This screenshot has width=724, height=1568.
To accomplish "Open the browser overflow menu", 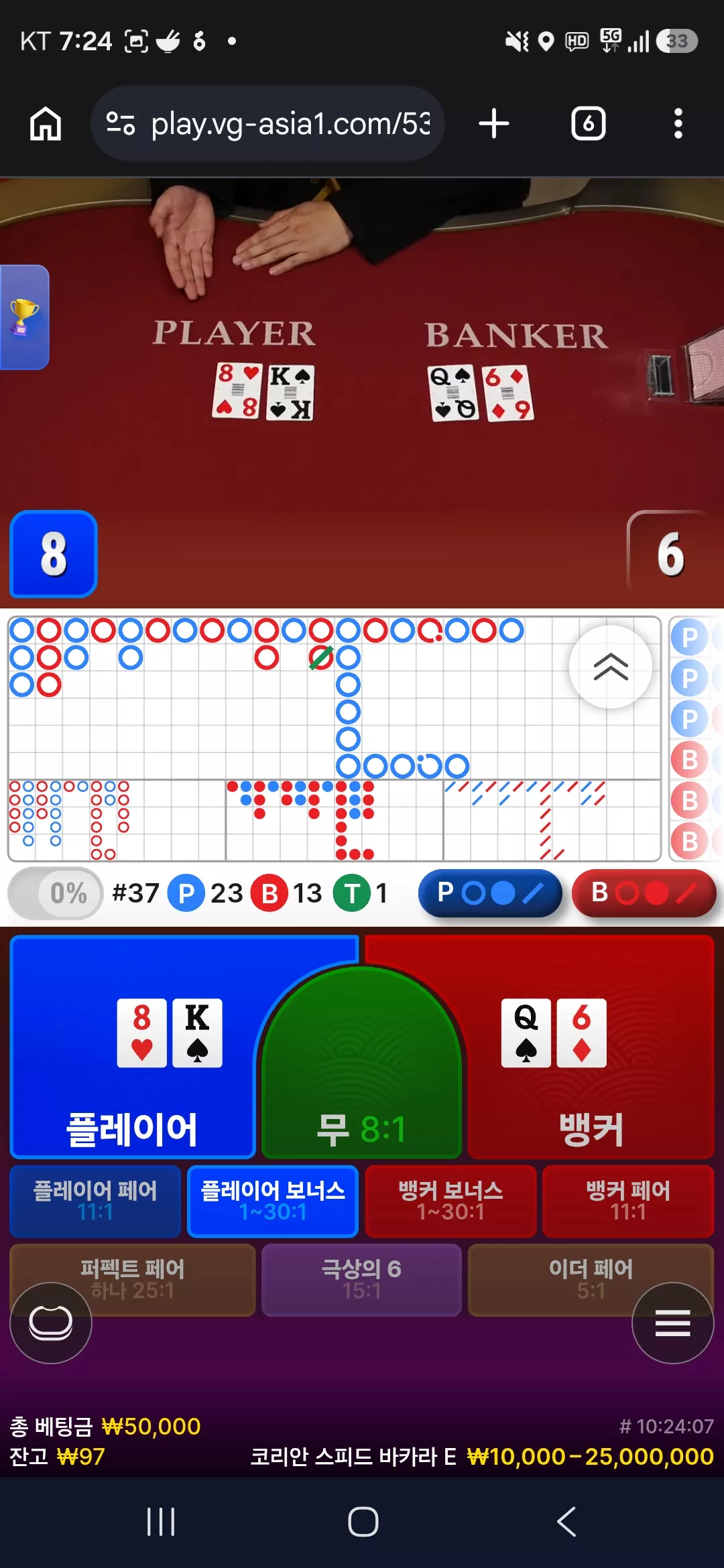I will coord(678,124).
